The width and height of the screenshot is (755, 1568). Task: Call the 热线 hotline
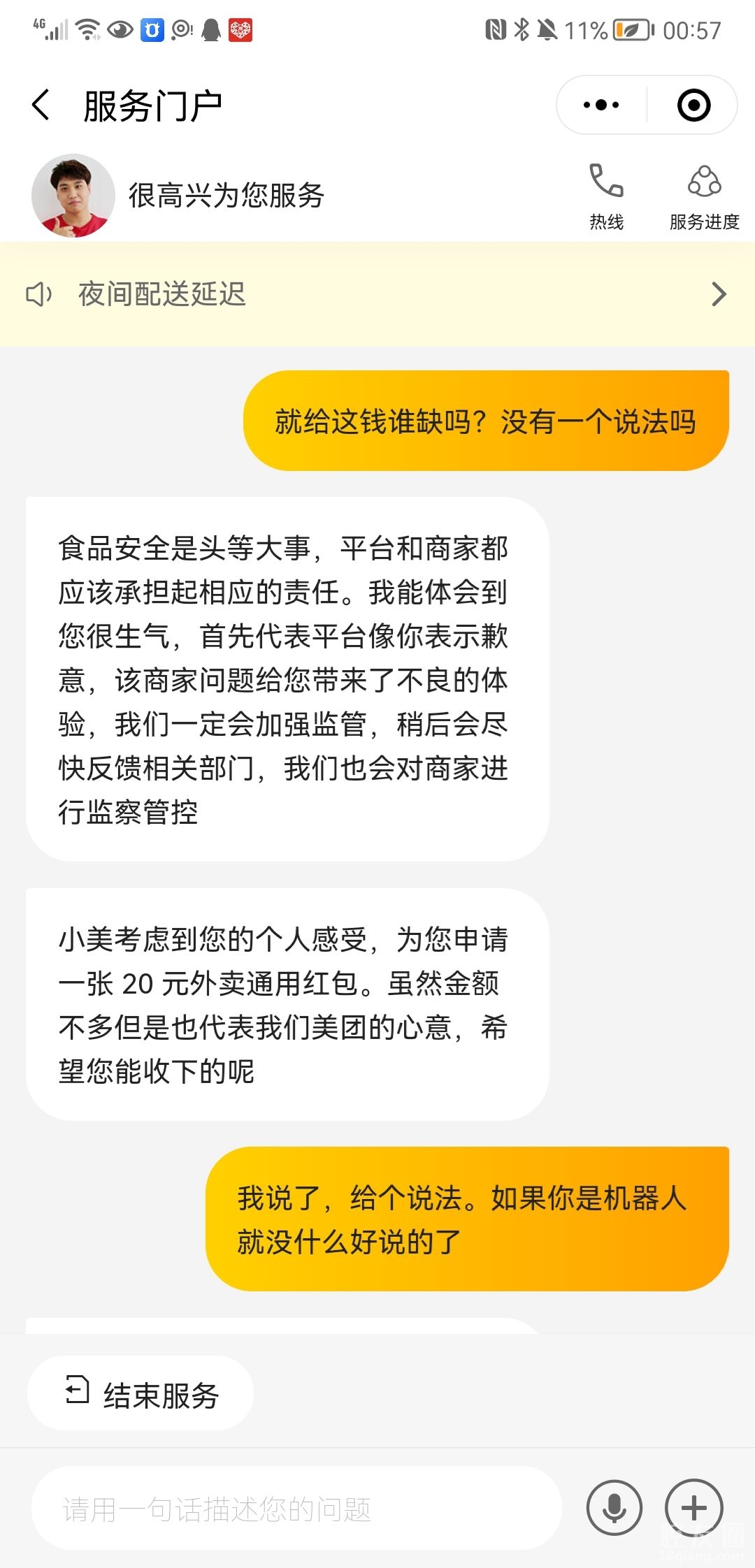point(606,196)
